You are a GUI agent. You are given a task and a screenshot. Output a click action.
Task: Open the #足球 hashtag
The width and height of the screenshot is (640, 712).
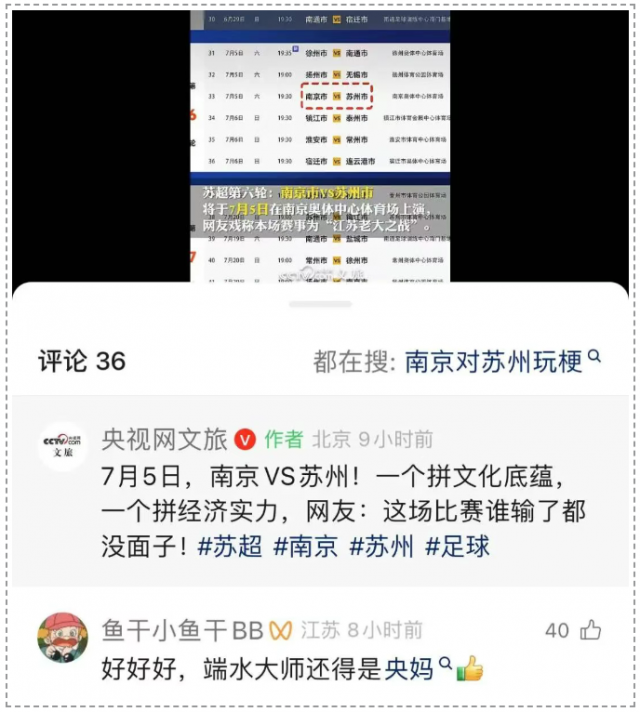(x=458, y=546)
